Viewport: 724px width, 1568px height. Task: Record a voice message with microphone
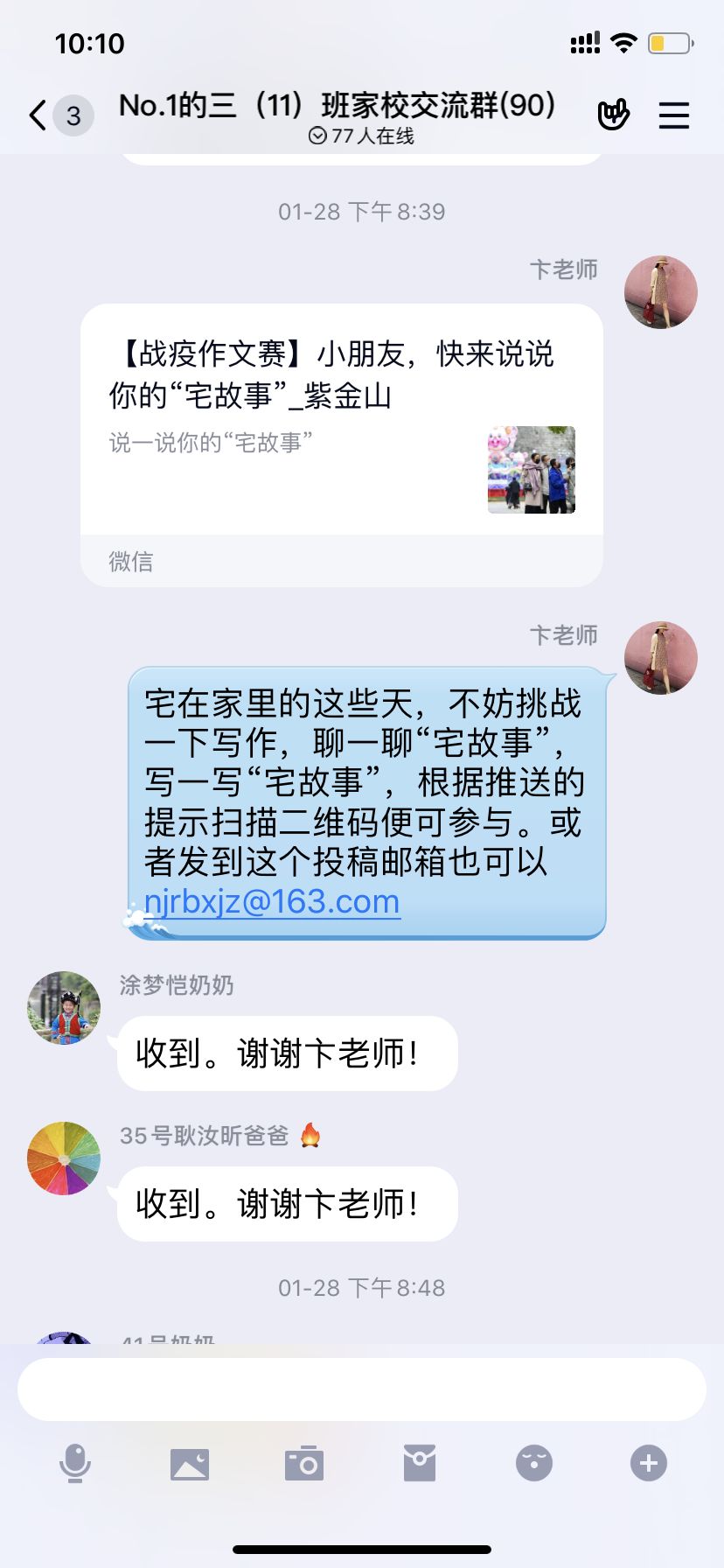[75, 1463]
